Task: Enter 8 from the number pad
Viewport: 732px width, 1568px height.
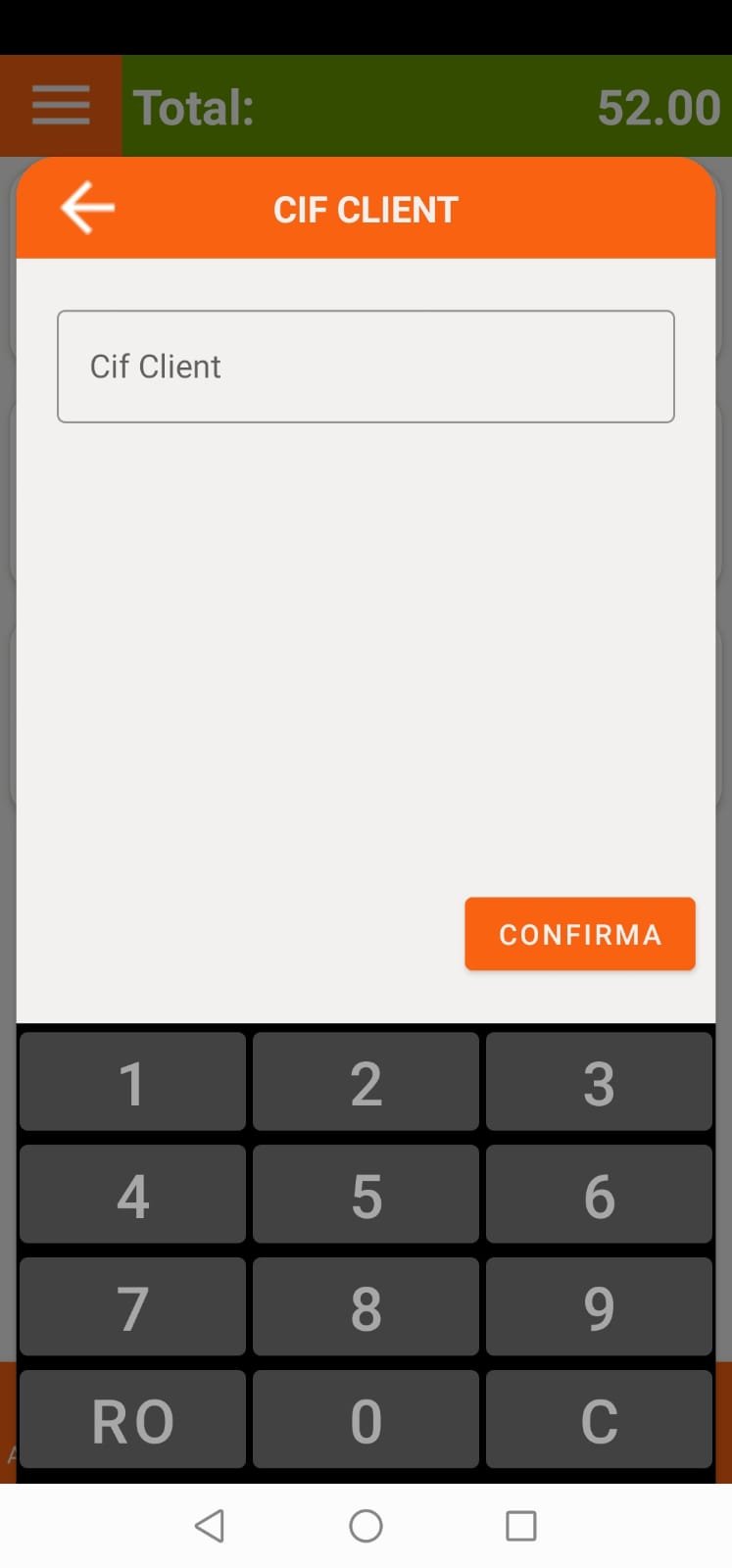Action: (x=366, y=1307)
